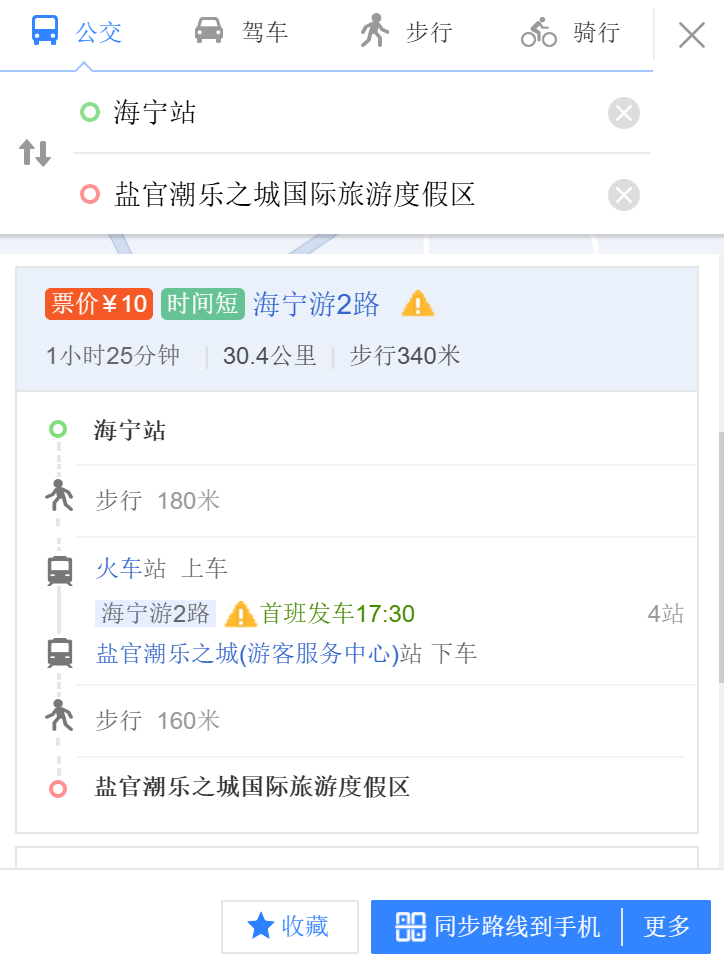
Task: Open the 更多 options menu
Action: (x=666, y=926)
